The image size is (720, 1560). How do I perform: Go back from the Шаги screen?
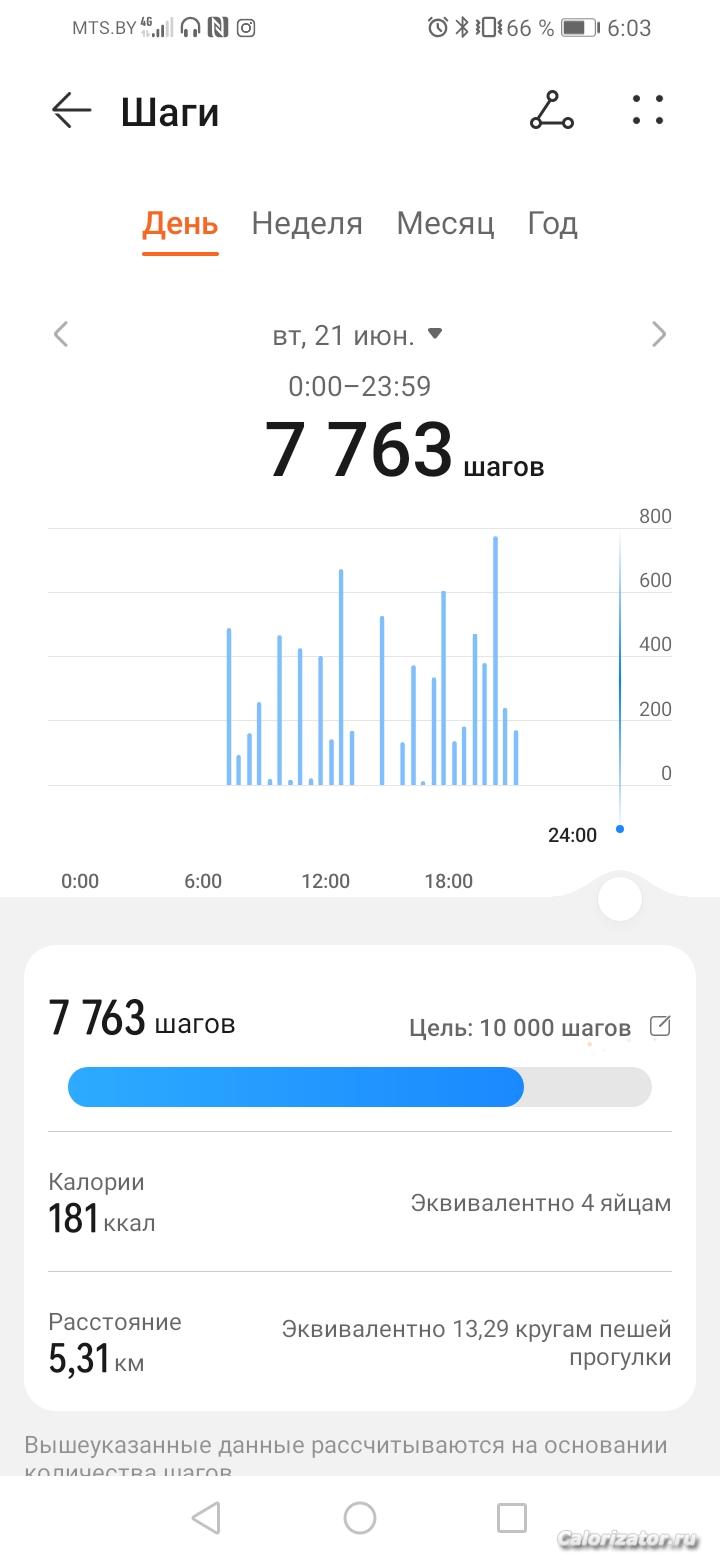[x=72, y=110]
